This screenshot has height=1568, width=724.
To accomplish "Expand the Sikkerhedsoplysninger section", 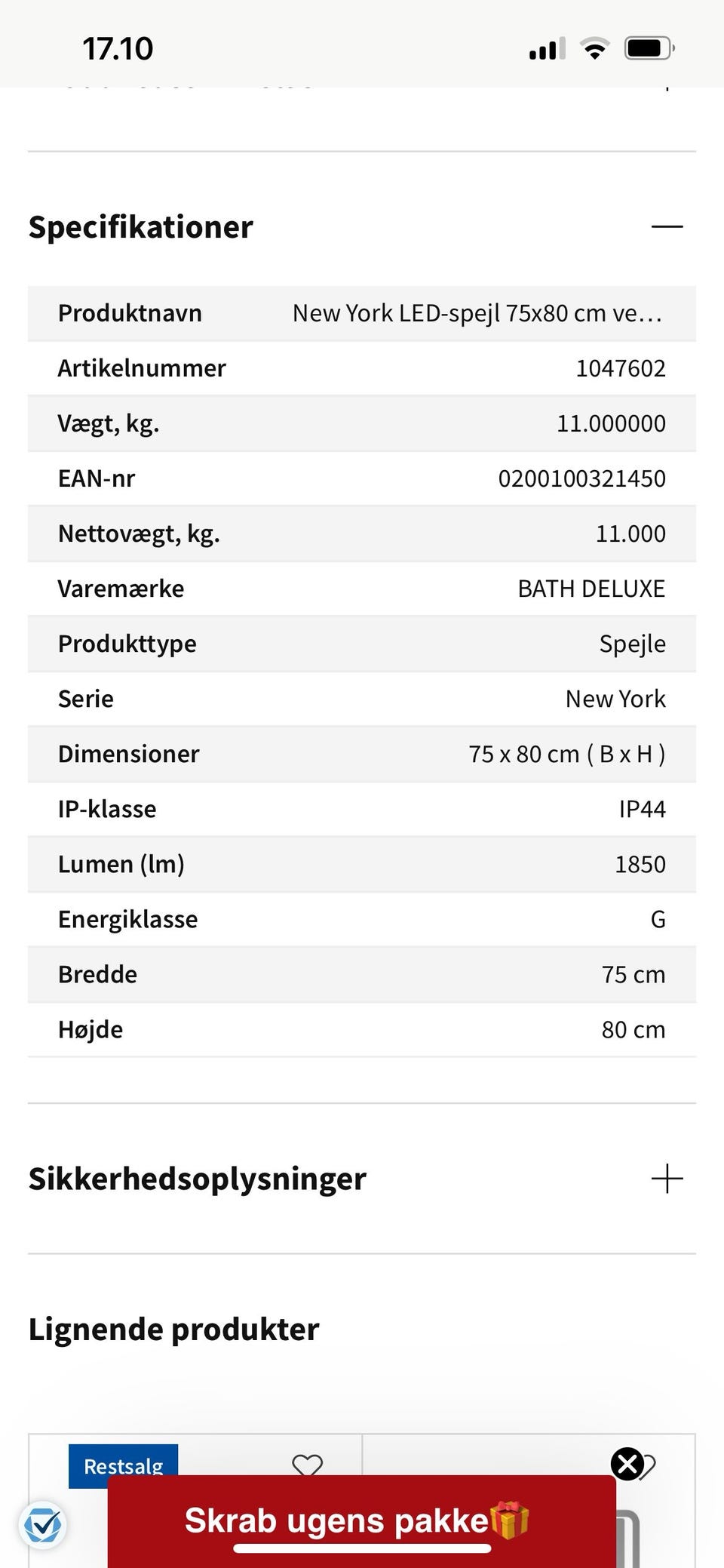I will [667, 1178].
